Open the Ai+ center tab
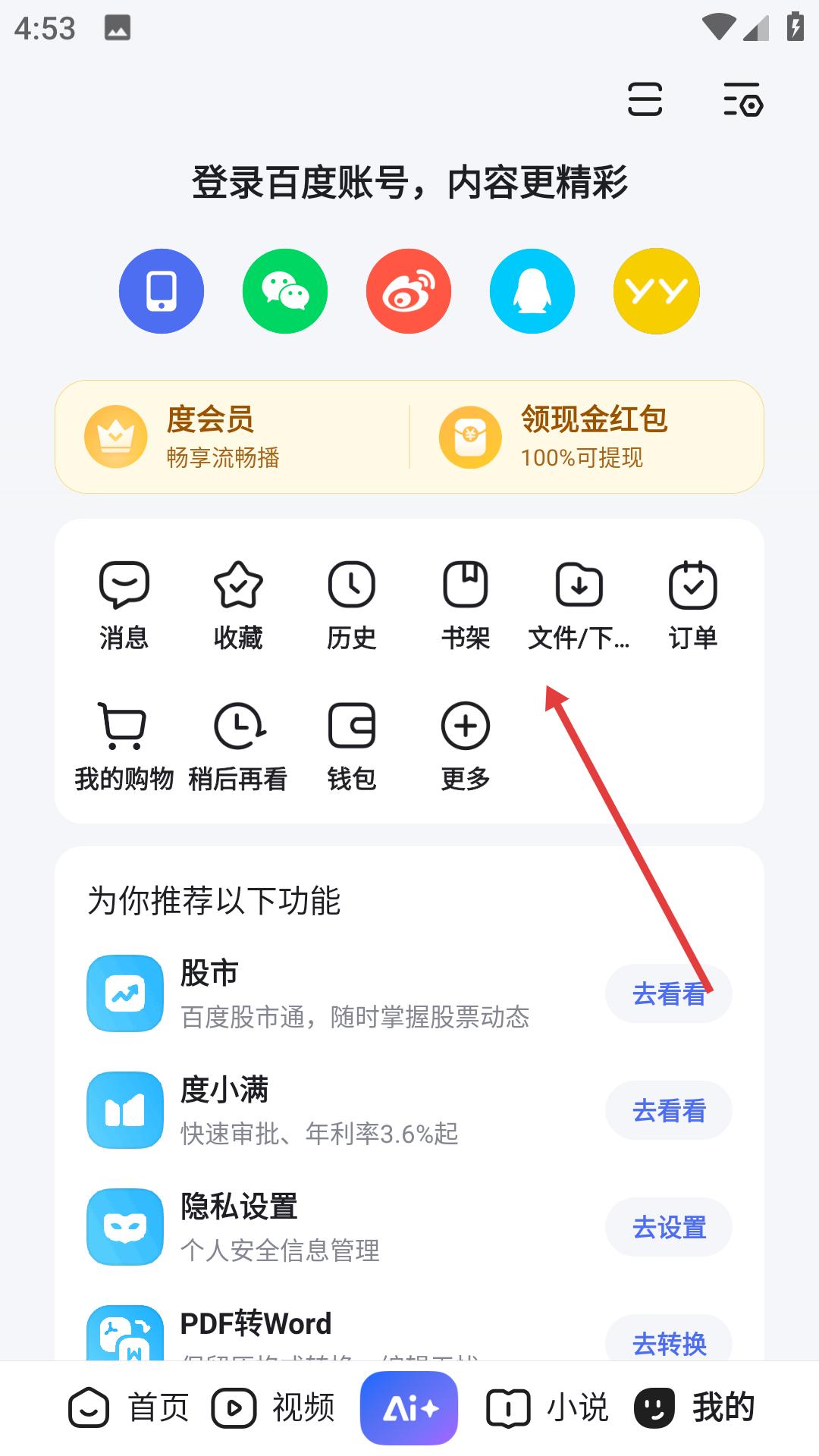 [409, 1408]
